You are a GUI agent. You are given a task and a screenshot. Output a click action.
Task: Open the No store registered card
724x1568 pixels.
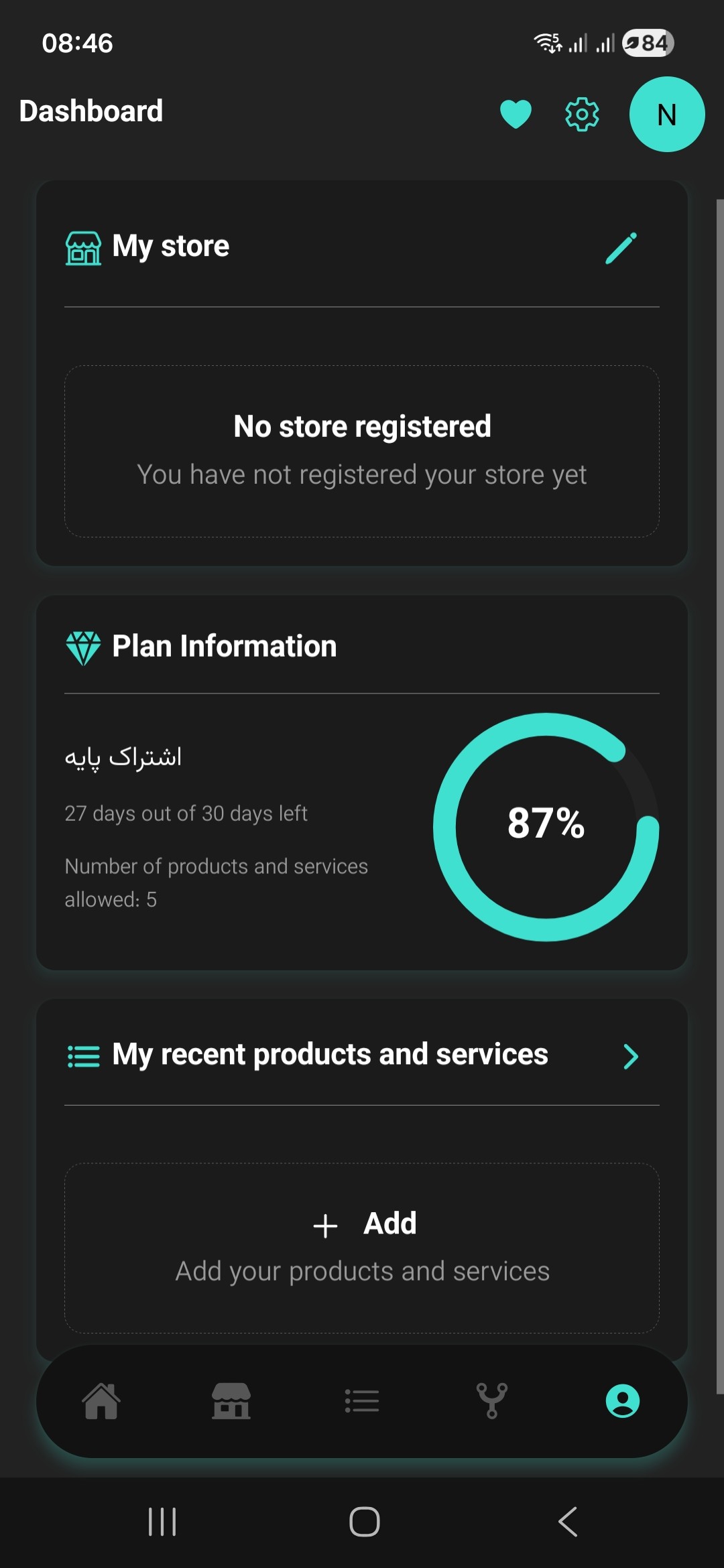click(362, 451)
